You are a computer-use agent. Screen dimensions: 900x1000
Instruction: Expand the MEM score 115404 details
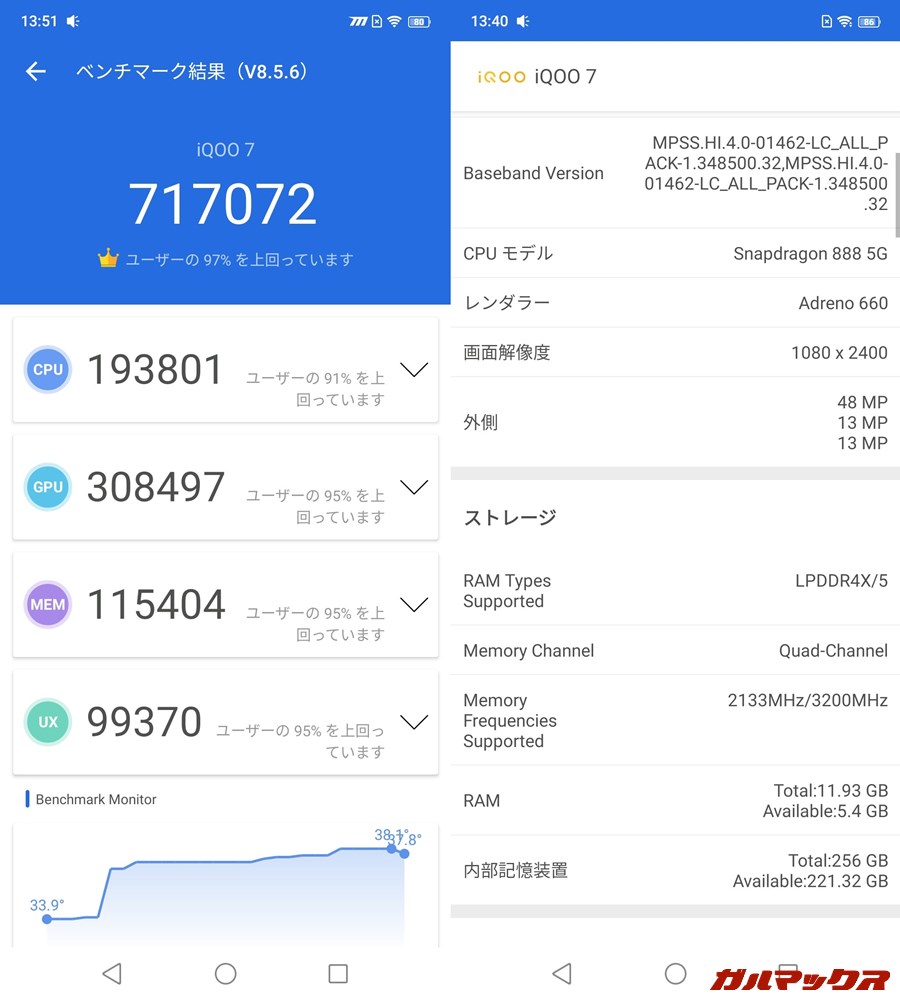[x=414, y=604]
